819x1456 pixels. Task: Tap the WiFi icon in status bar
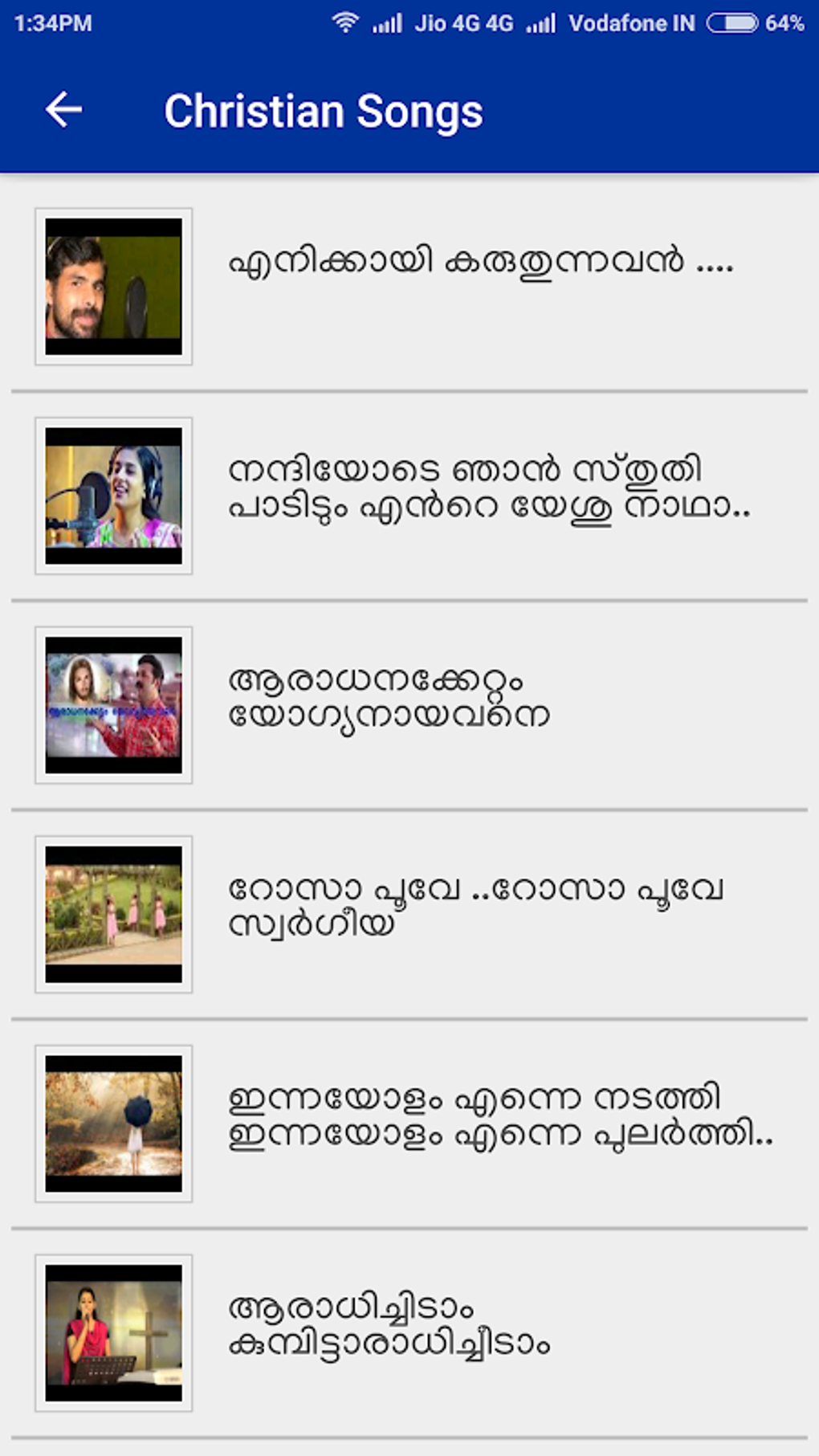[345, 22]
